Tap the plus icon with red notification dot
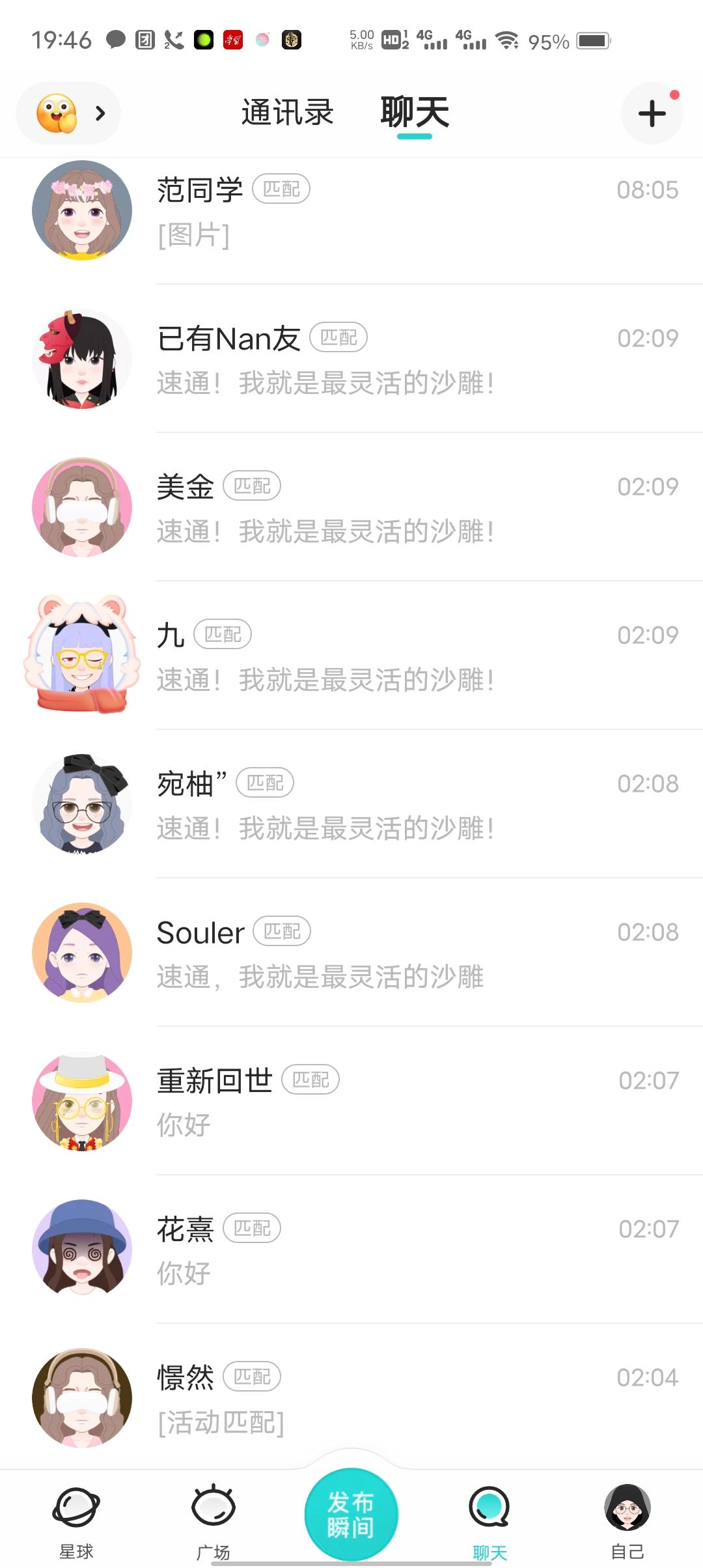The image size is (703, 1568). point(651,113)
